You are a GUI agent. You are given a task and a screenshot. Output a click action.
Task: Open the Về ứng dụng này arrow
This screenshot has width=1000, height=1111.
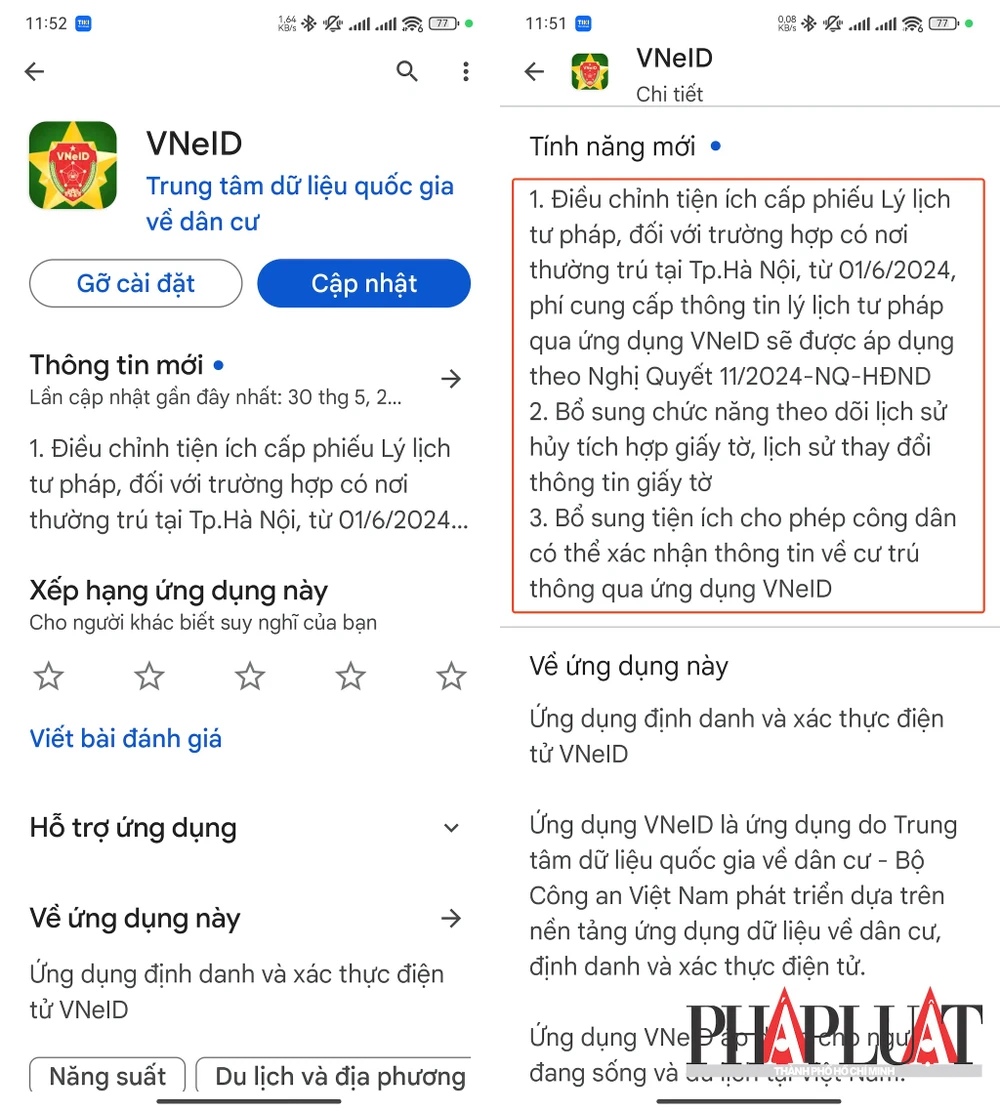pos(451,919)
